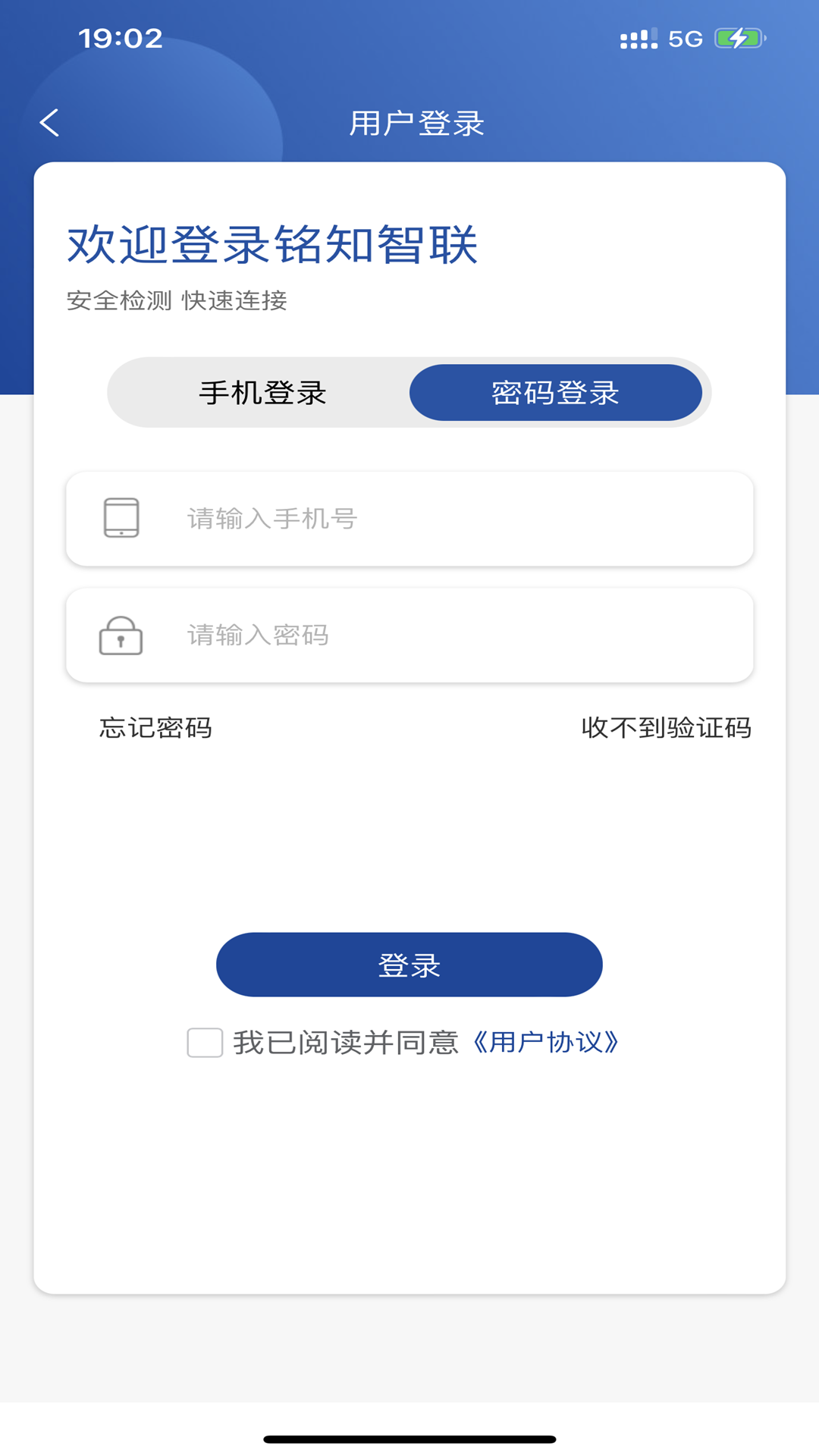
Task: Click the 请输入密码 password field
Action: tap(409, 635)
